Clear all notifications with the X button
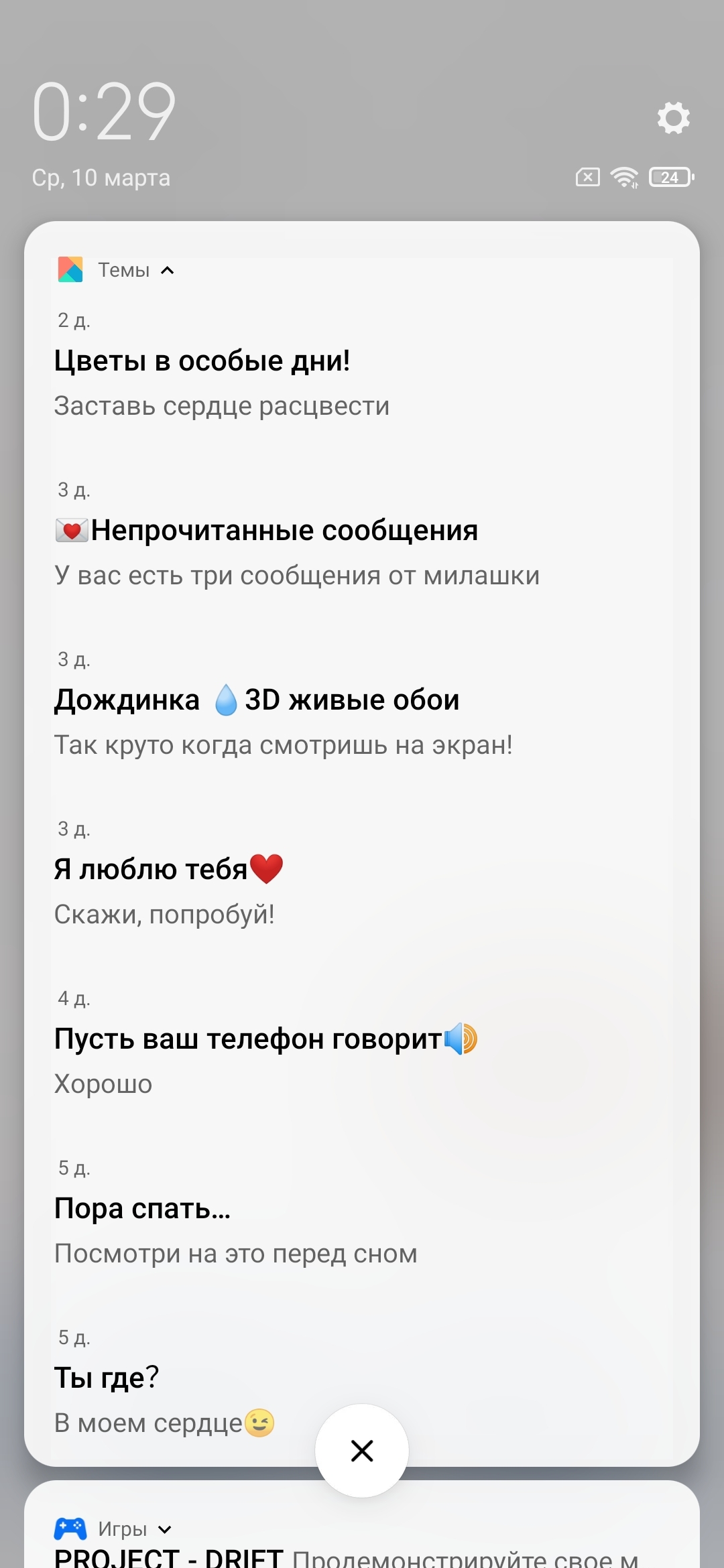The width and height of the screenshot is (724, 1568). [362, 1451]
